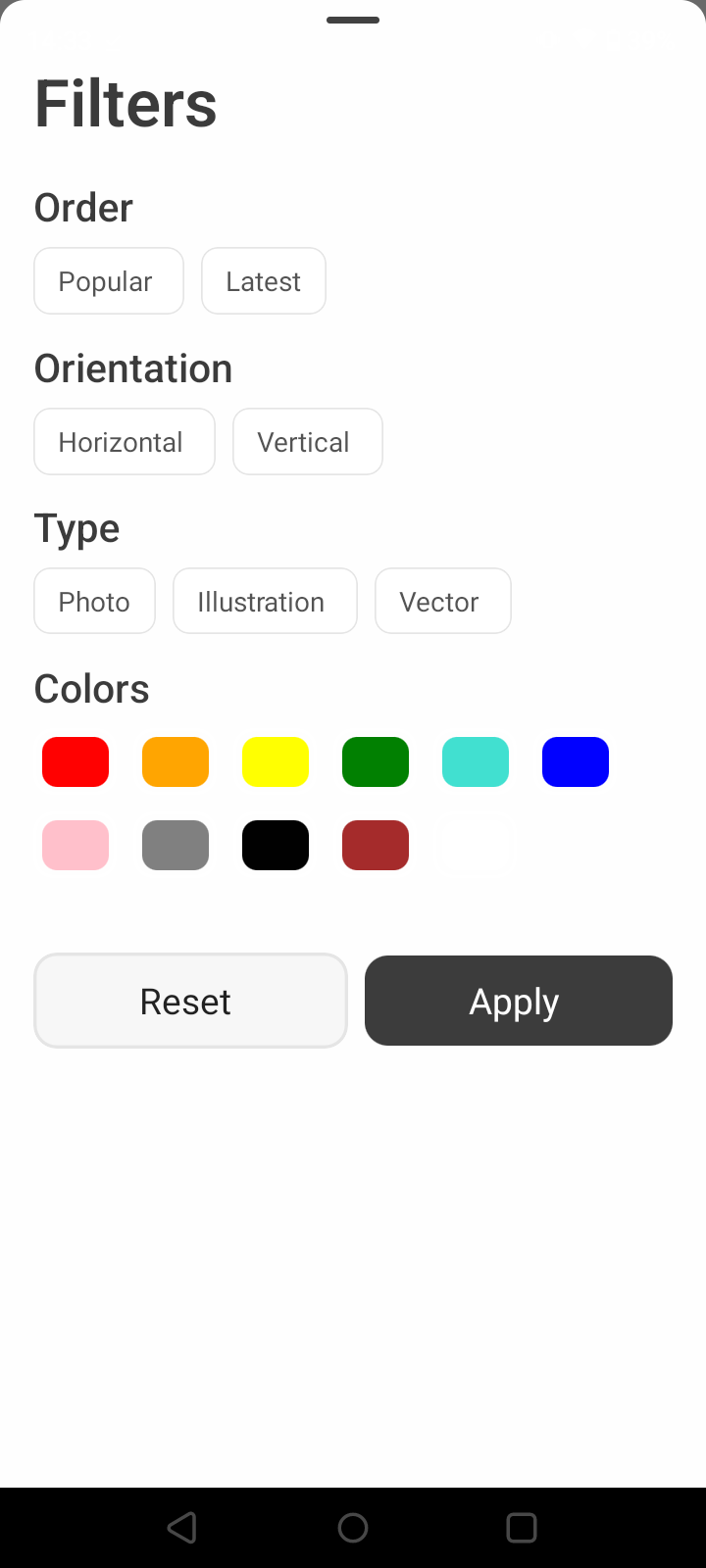
Task: Reset all filters
Action: coord(191,1001)
